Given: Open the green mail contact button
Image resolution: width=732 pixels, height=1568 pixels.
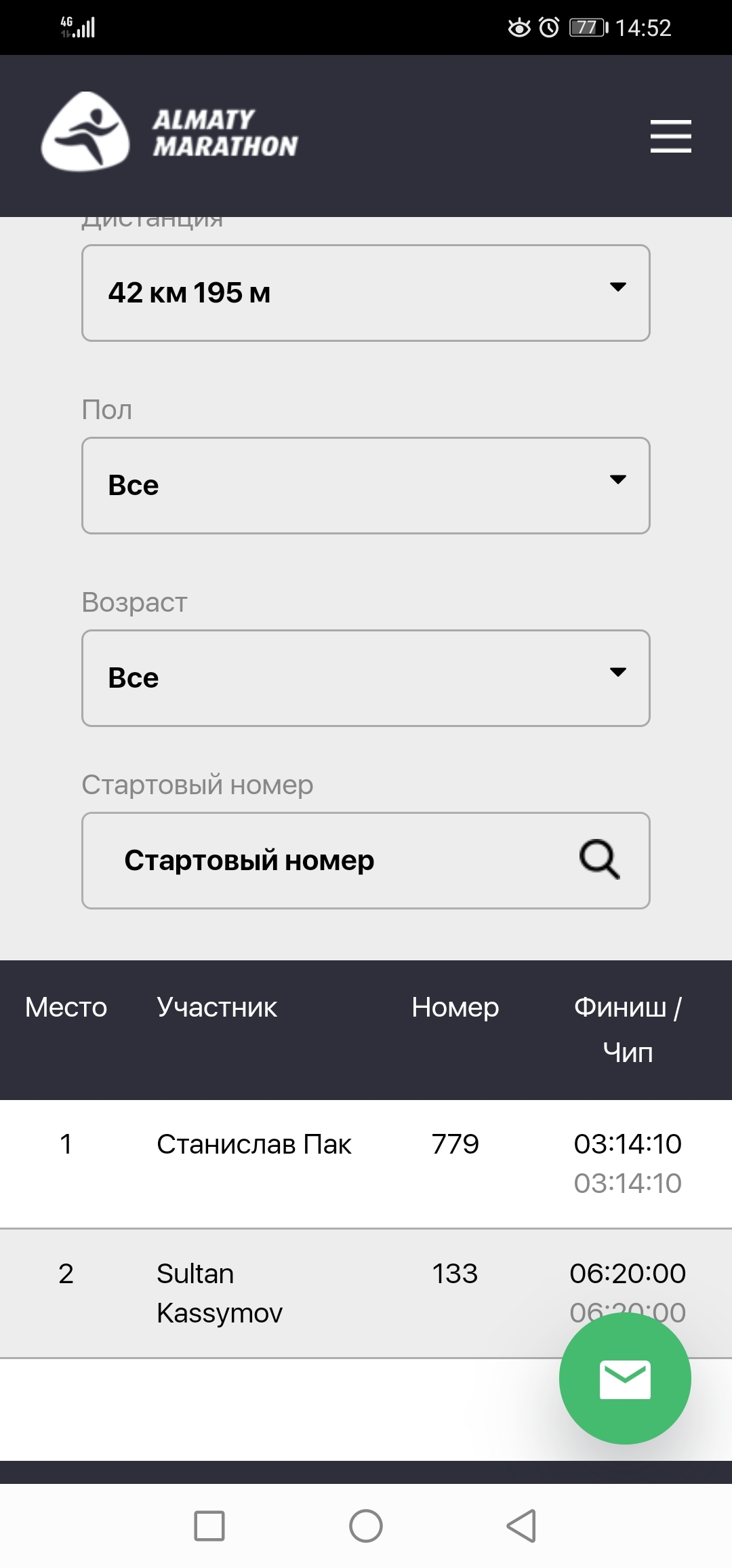Looking at the screenshot, I should point(624,1379).
